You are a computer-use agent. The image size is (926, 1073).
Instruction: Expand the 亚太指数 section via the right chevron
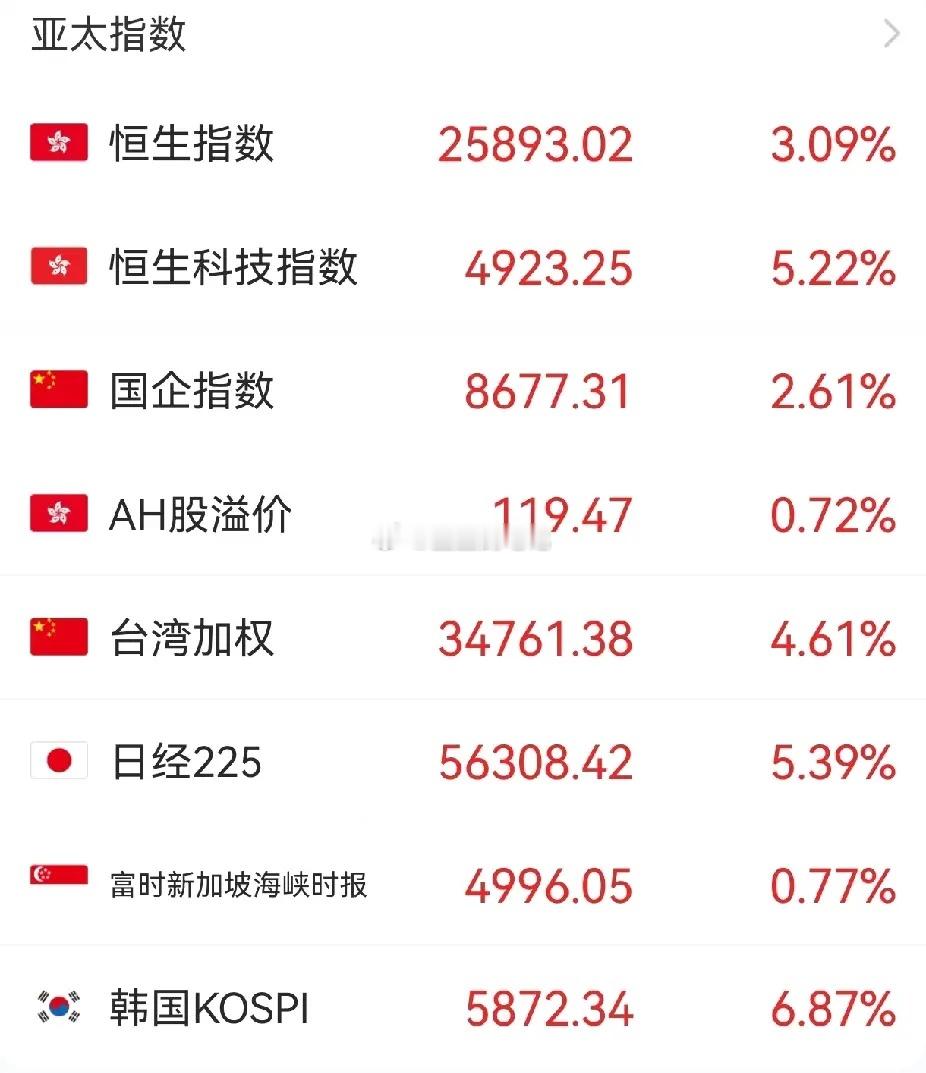click(891, 33)
